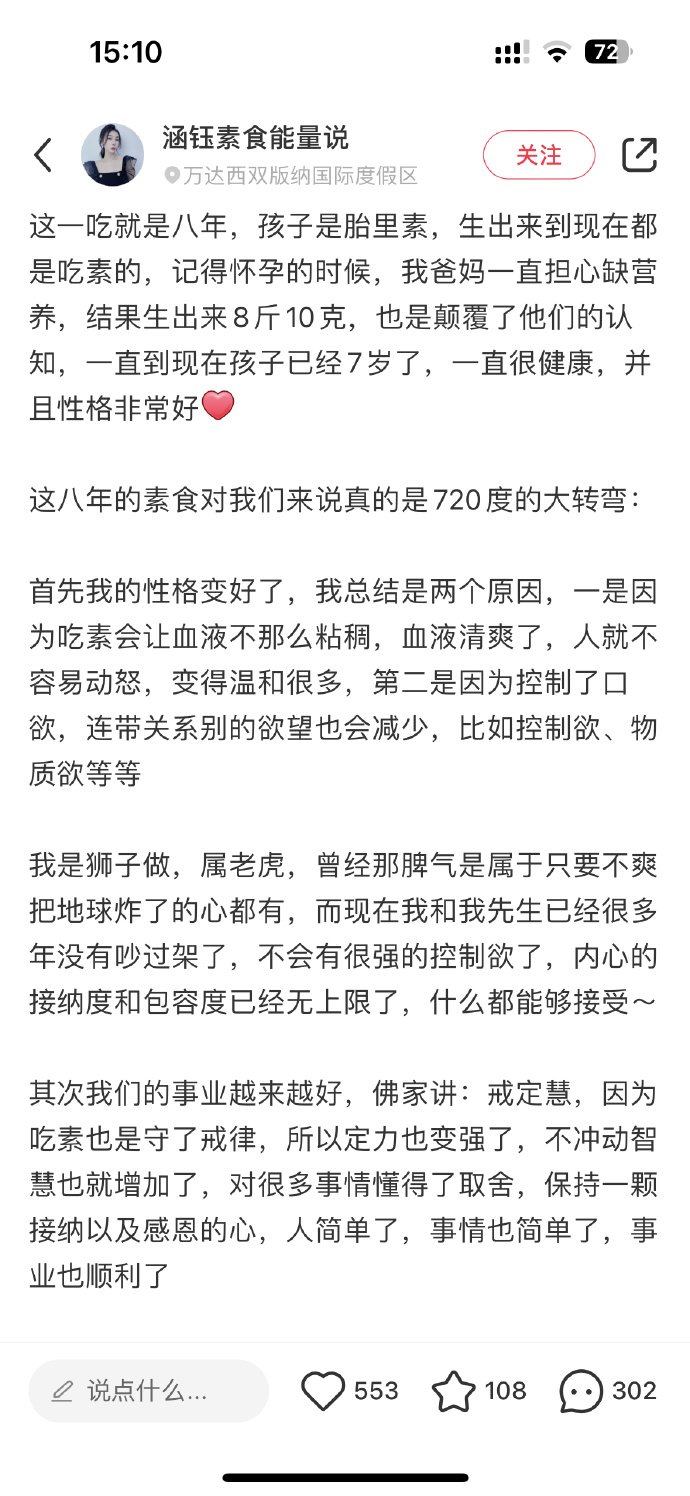Screen dimensions: 690x1496
Task: Share this post
Action: (639, 155)
